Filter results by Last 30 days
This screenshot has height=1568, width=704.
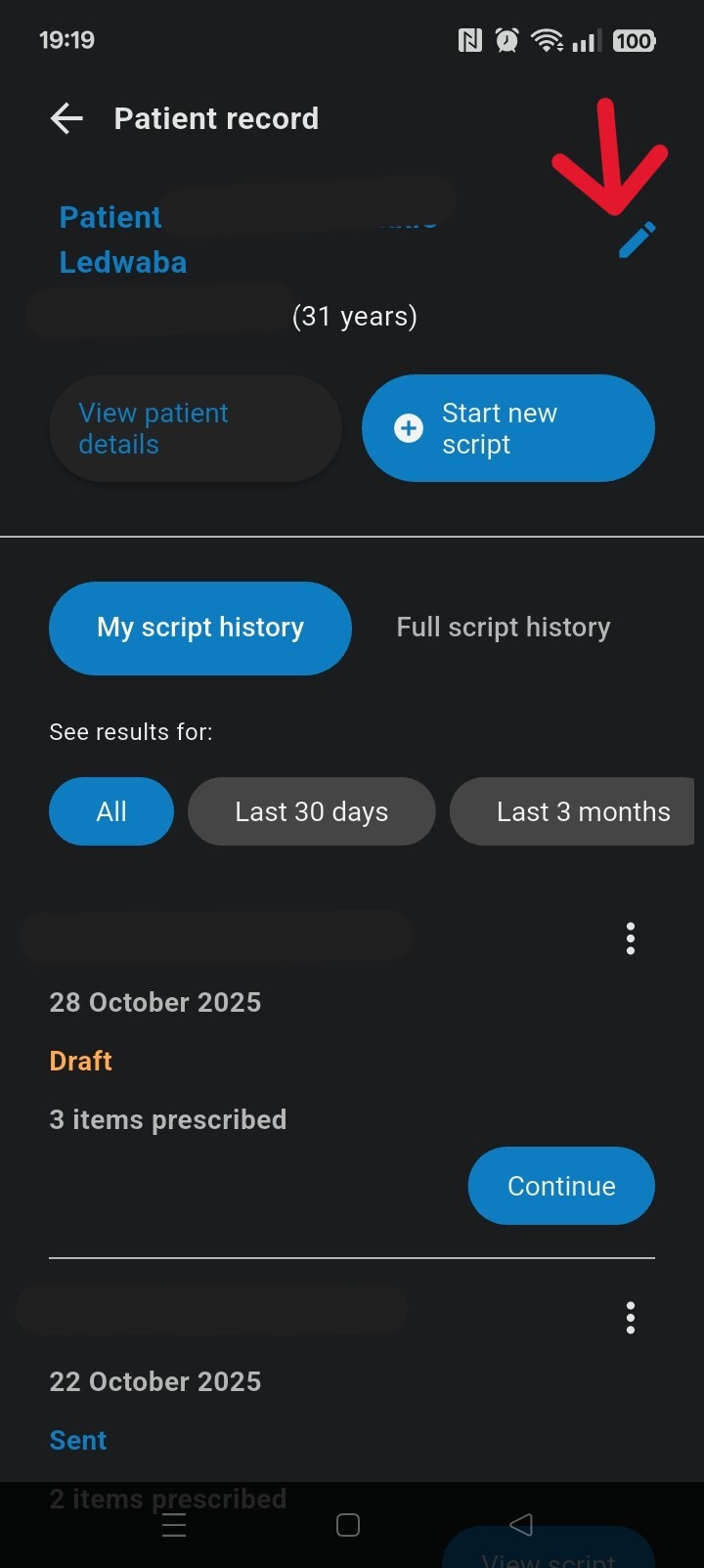pyautogui.click(x=311, y=811)
